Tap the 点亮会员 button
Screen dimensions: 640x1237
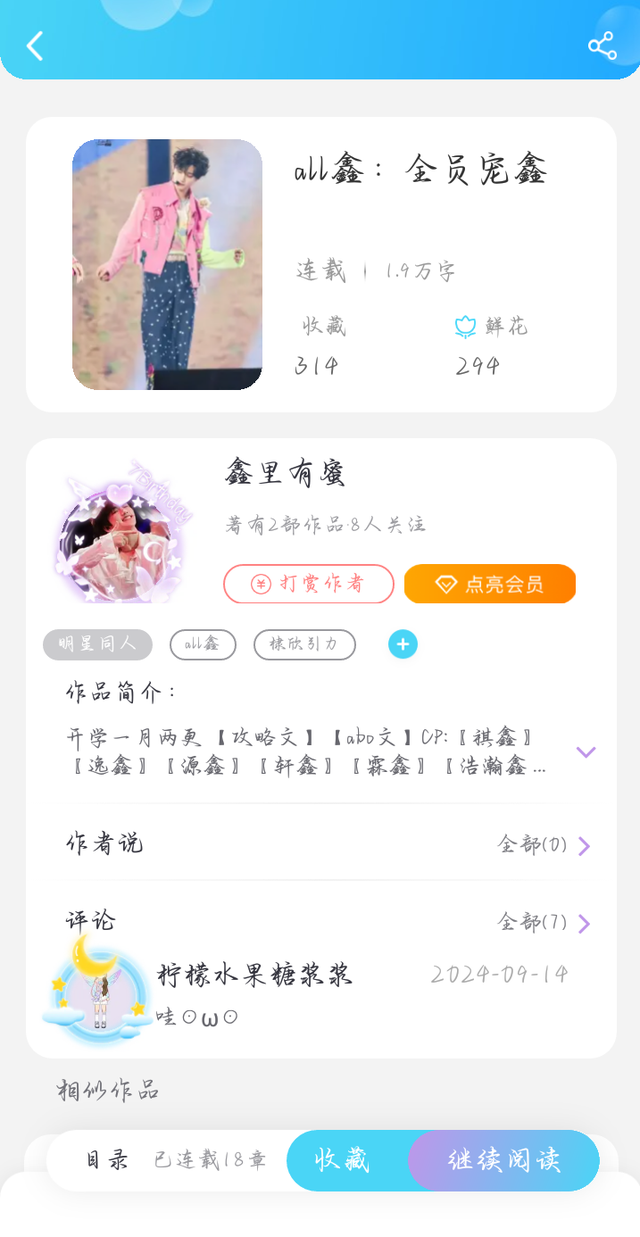pos(490,584)
